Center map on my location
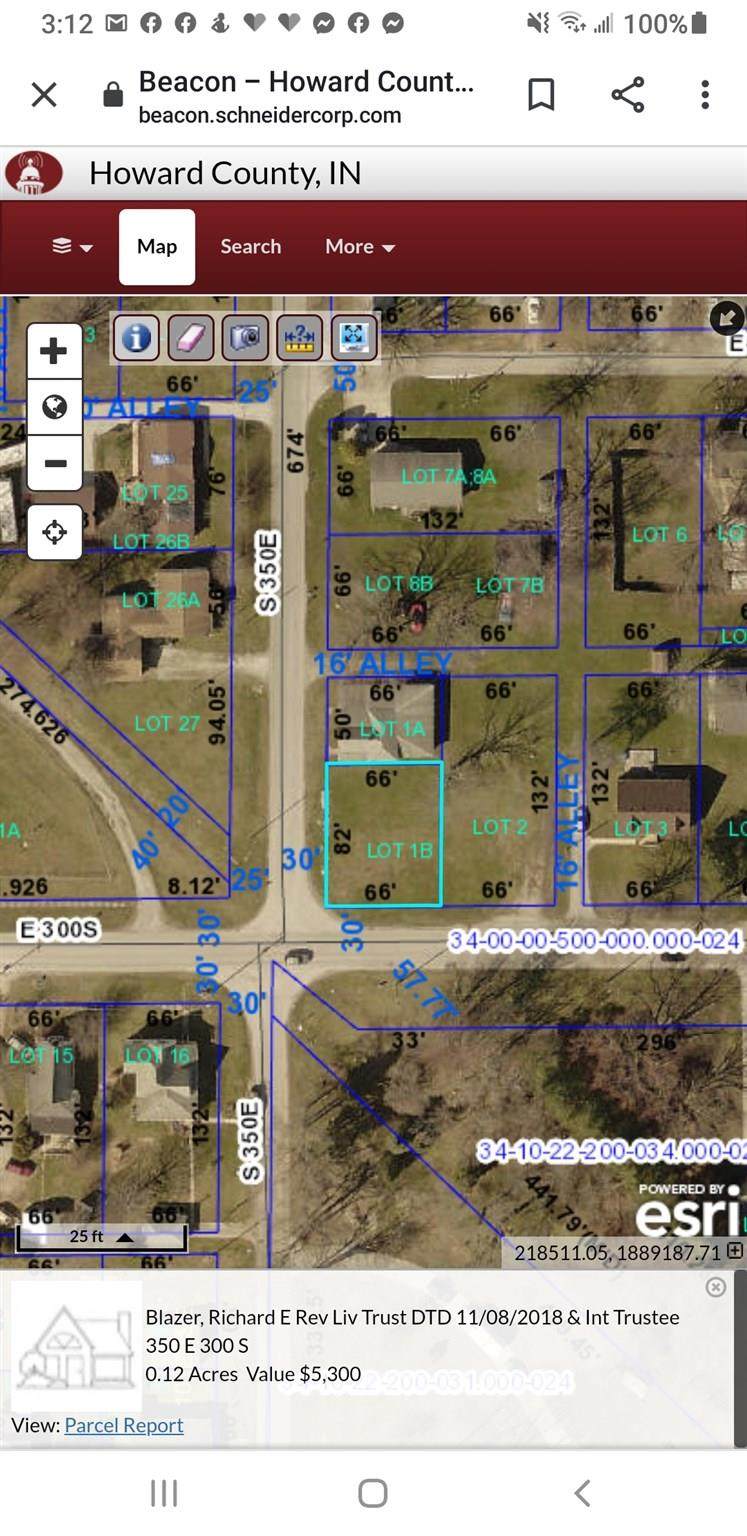The height and width of the screenshot is (1536, 747). point(54,531)
